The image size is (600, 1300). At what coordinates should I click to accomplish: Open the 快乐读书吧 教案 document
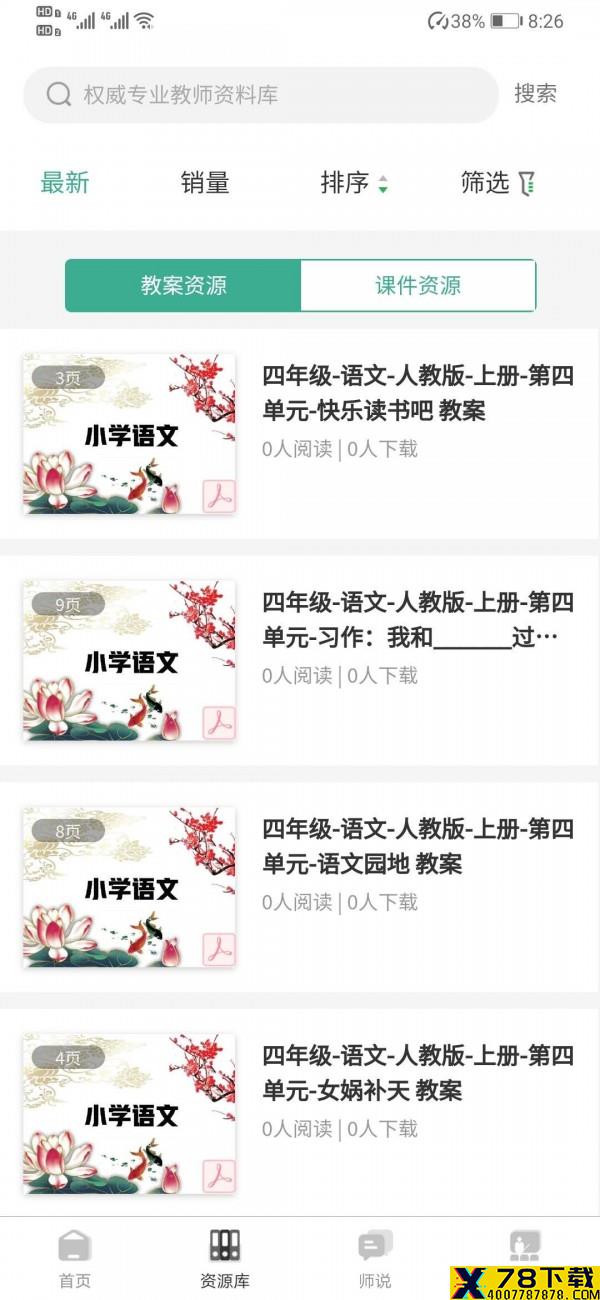point(417,394)
